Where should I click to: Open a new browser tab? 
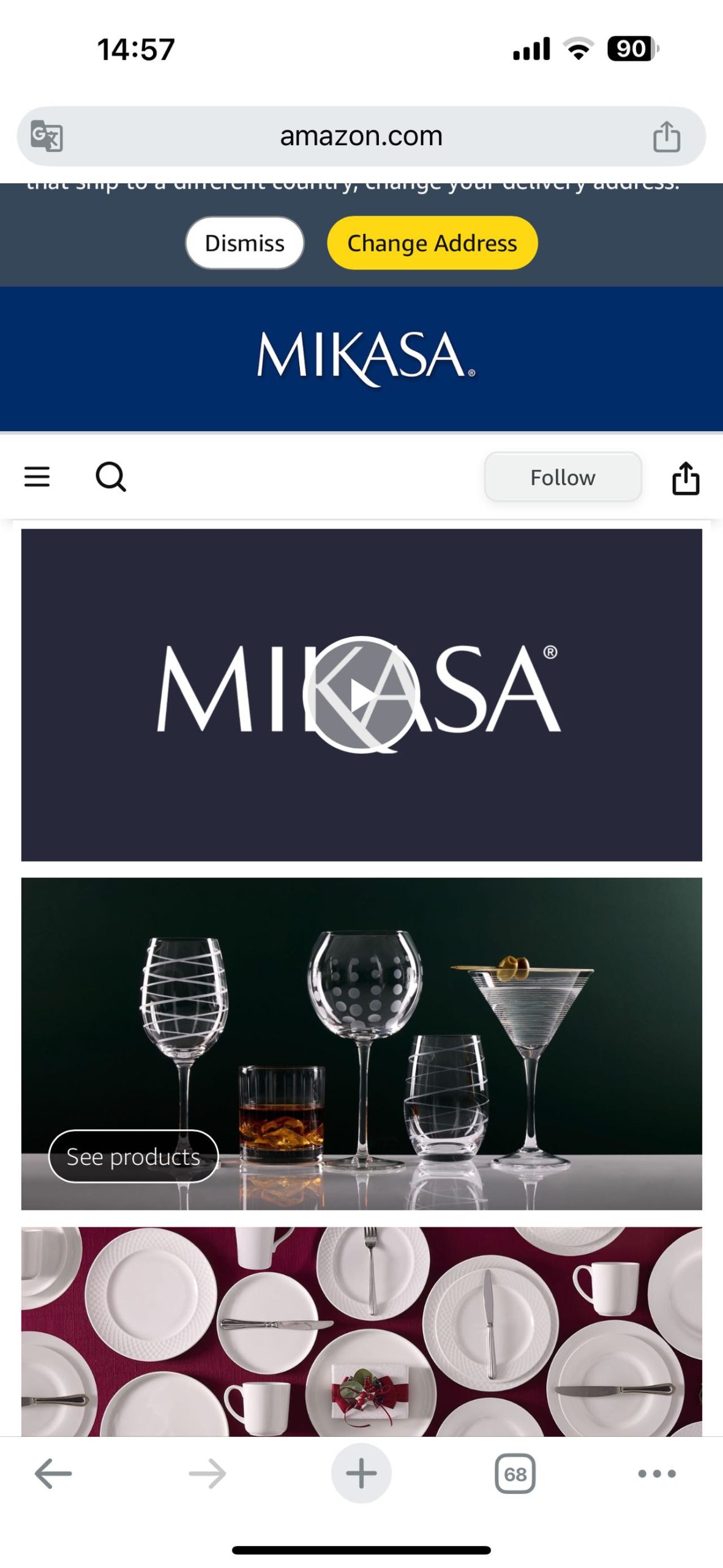click(361, 1472)
